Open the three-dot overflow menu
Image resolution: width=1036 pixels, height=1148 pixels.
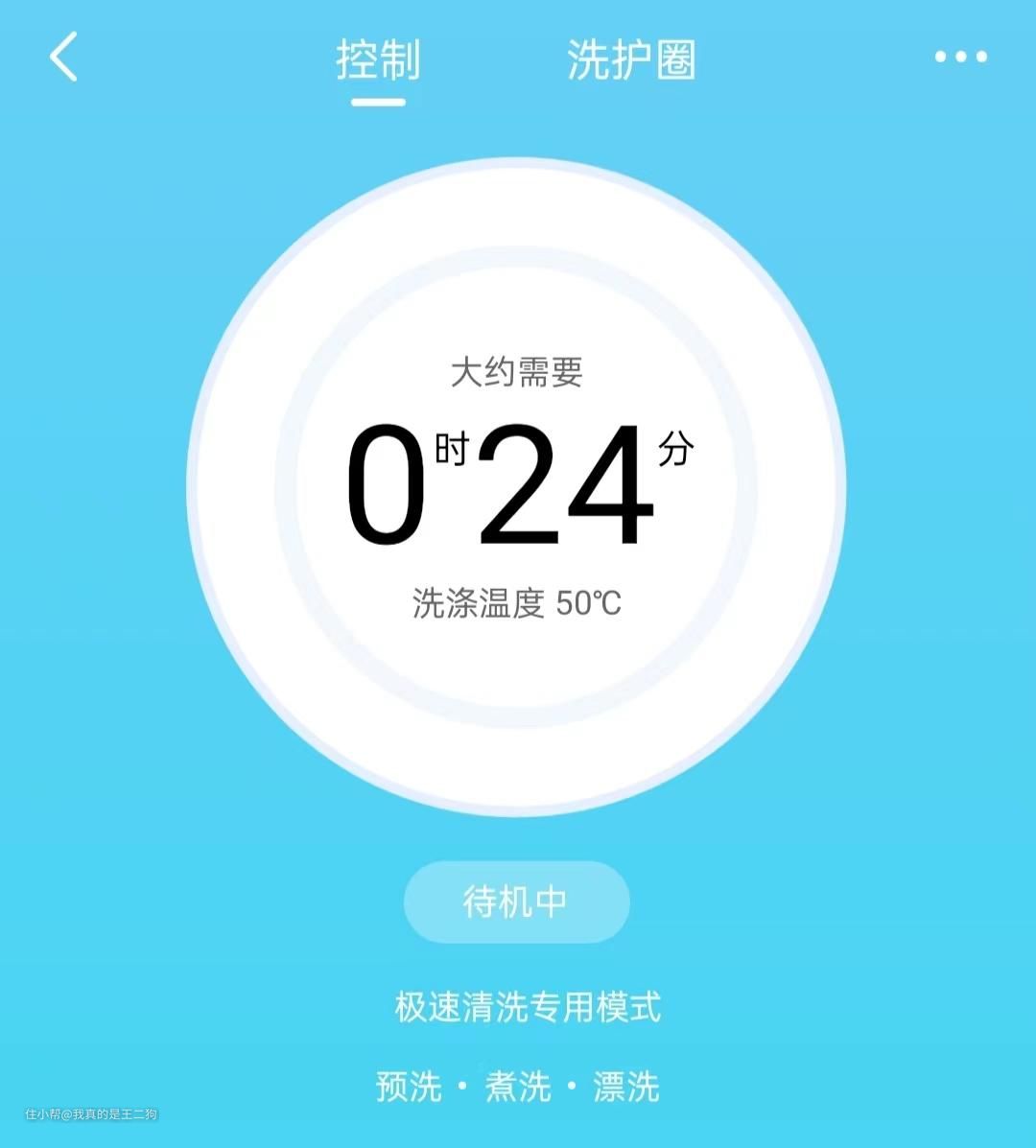pos(960,58)
